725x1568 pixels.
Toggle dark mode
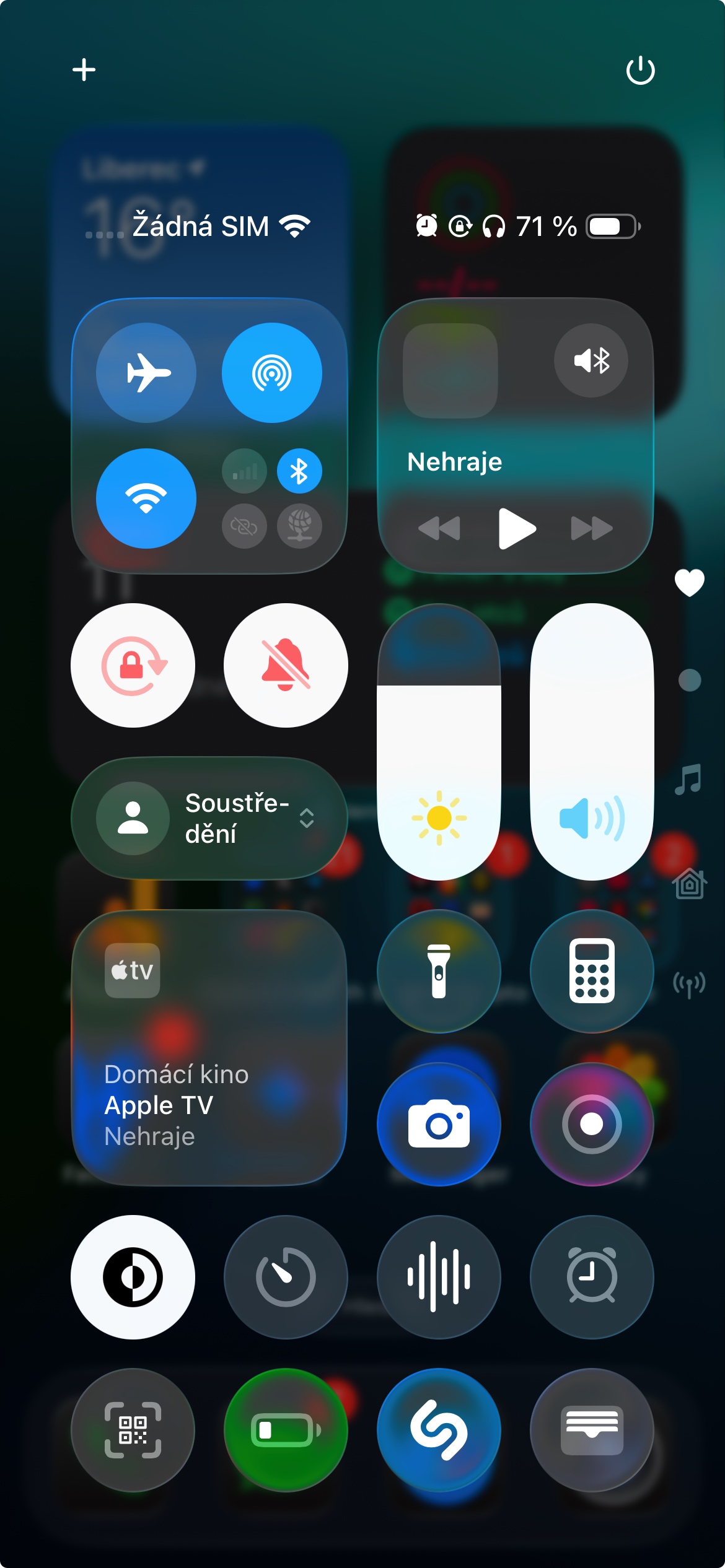[133, 1277]
